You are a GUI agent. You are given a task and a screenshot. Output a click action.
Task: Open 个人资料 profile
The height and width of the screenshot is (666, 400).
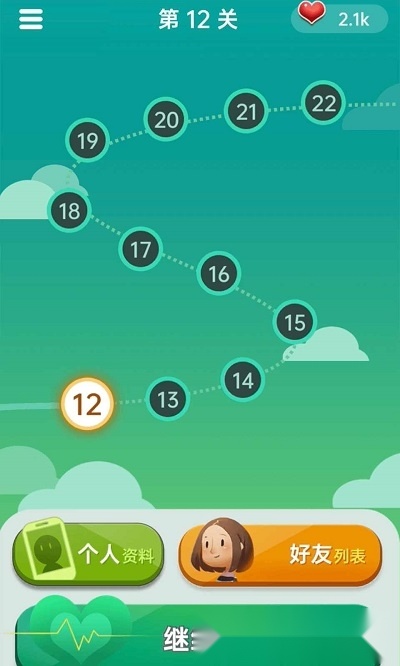click(88, 553)
